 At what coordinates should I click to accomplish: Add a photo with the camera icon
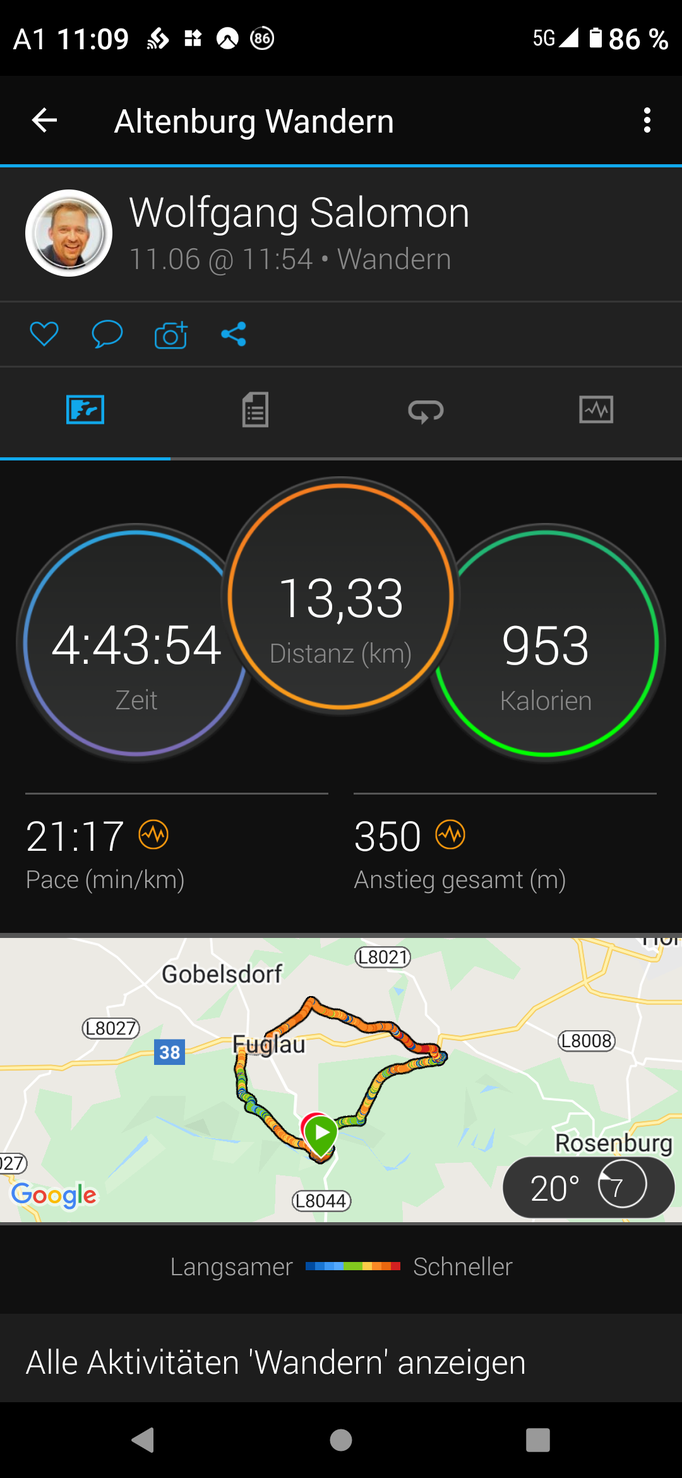[171, 335]
